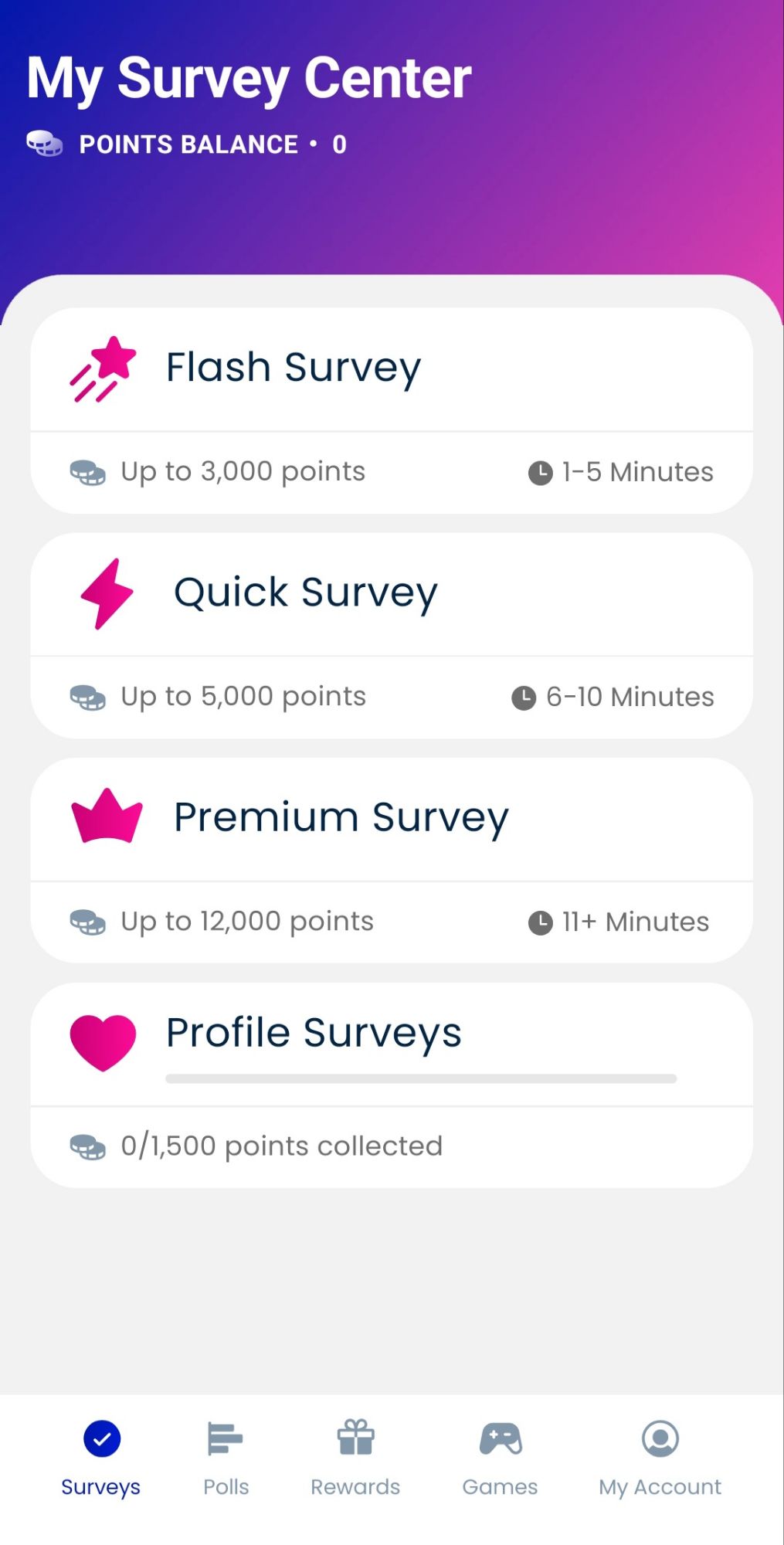The height and width of the screenshot is (1545, 784).
Task: Tap the Rewards gift icon
Action: point(355,1438)
